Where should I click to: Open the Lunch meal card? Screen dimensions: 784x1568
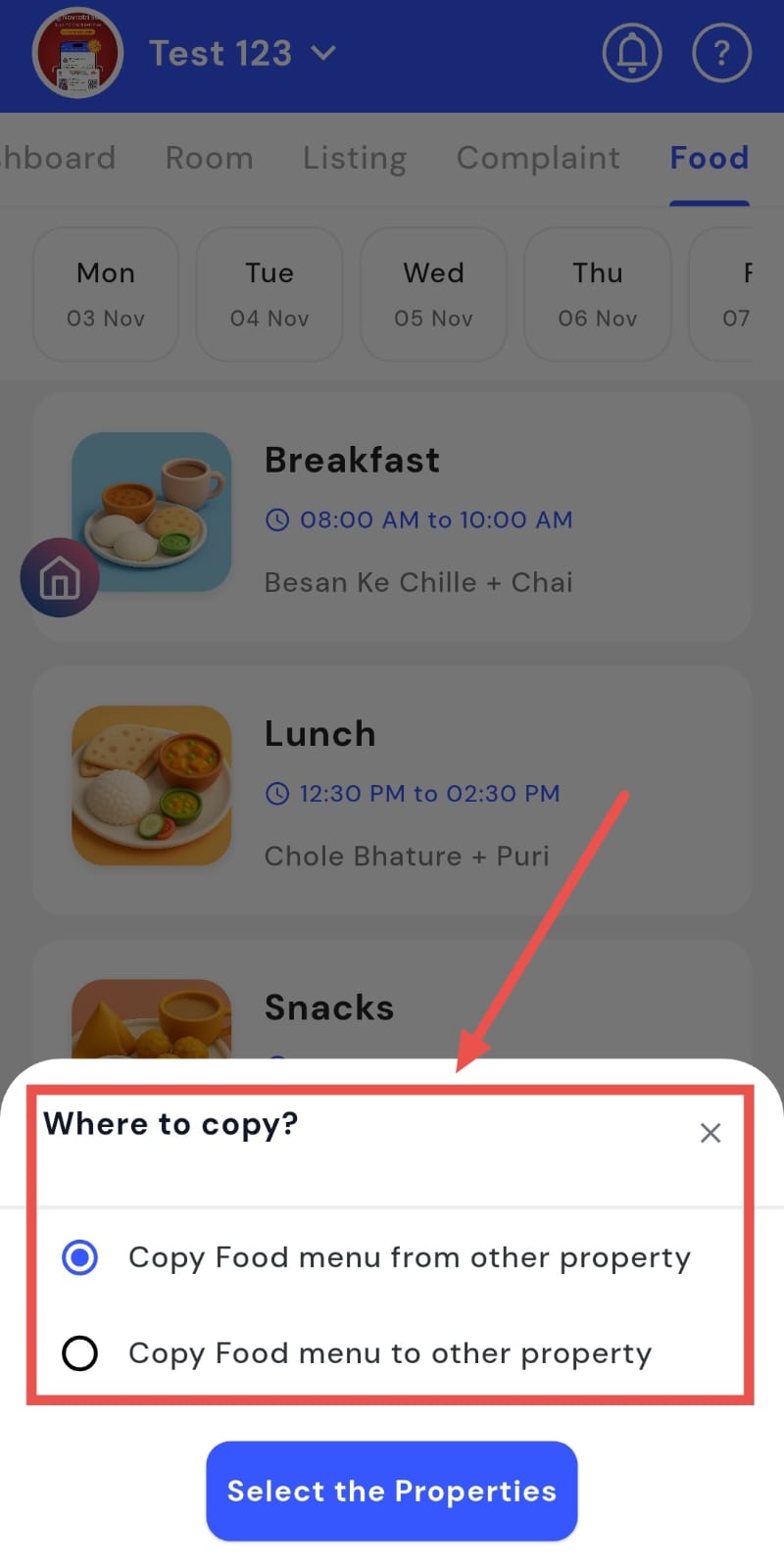point(392,791)
